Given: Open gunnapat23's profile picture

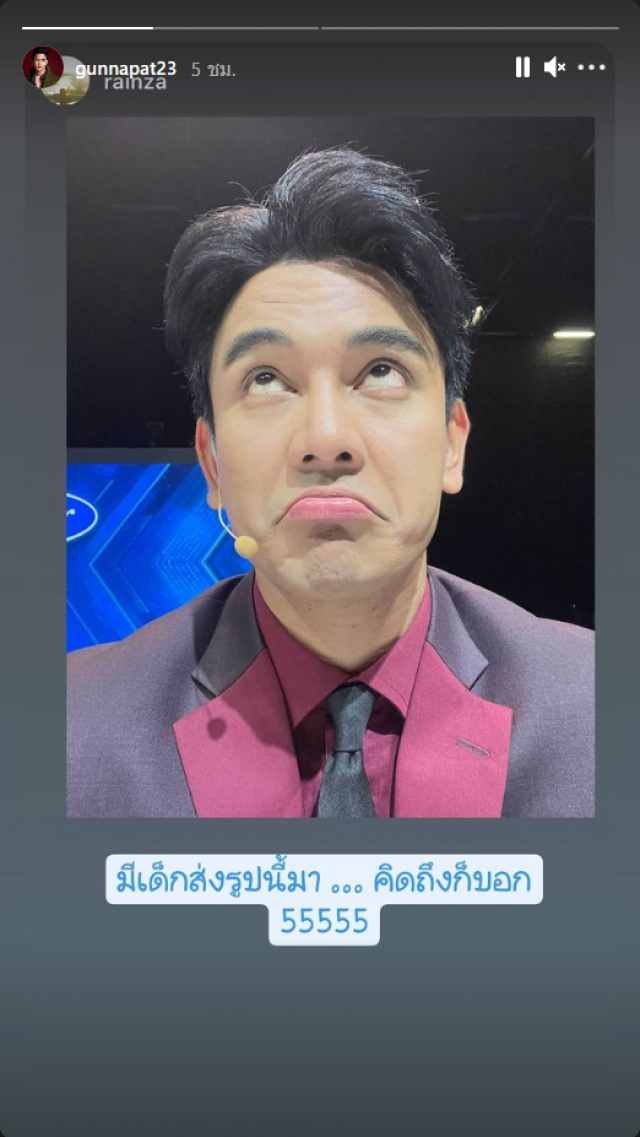Looking at the screenshot, I should click(43, 67).
